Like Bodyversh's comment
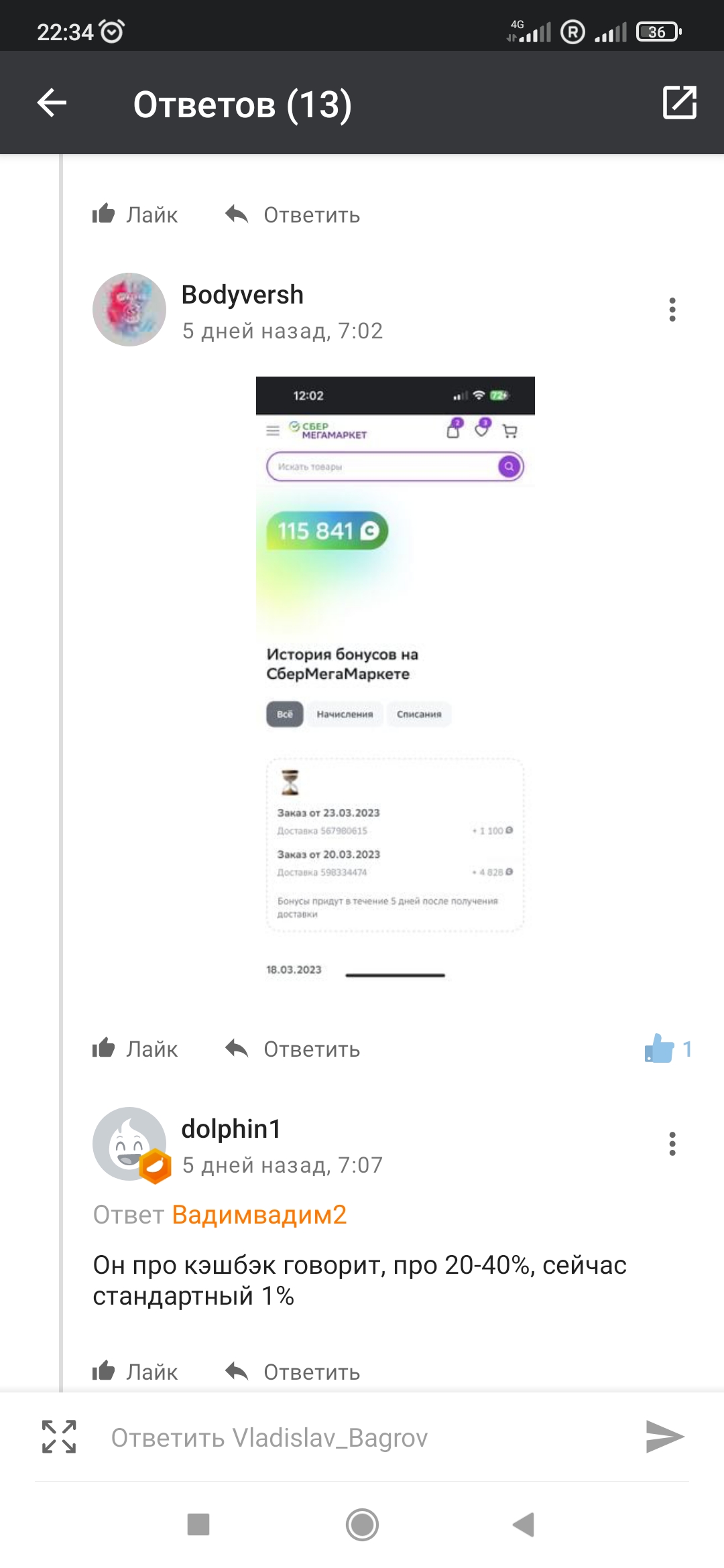Image resolution: width=724 pixels, height=1568 pixels. click(x=135, y=1049)
